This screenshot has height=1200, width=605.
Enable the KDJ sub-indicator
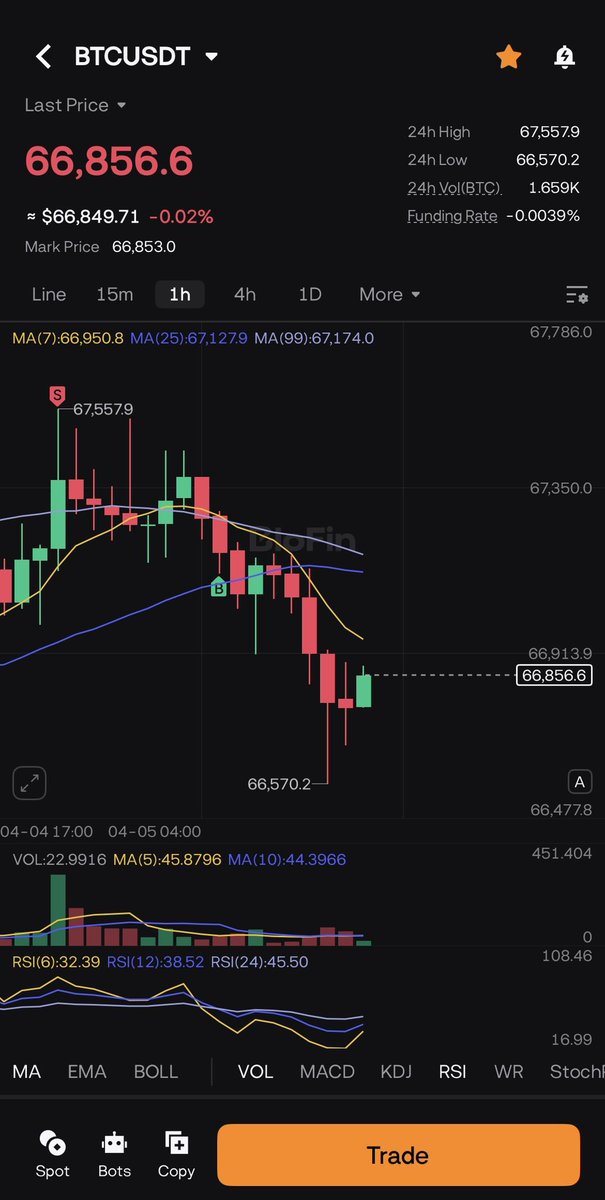[396, 1071]
